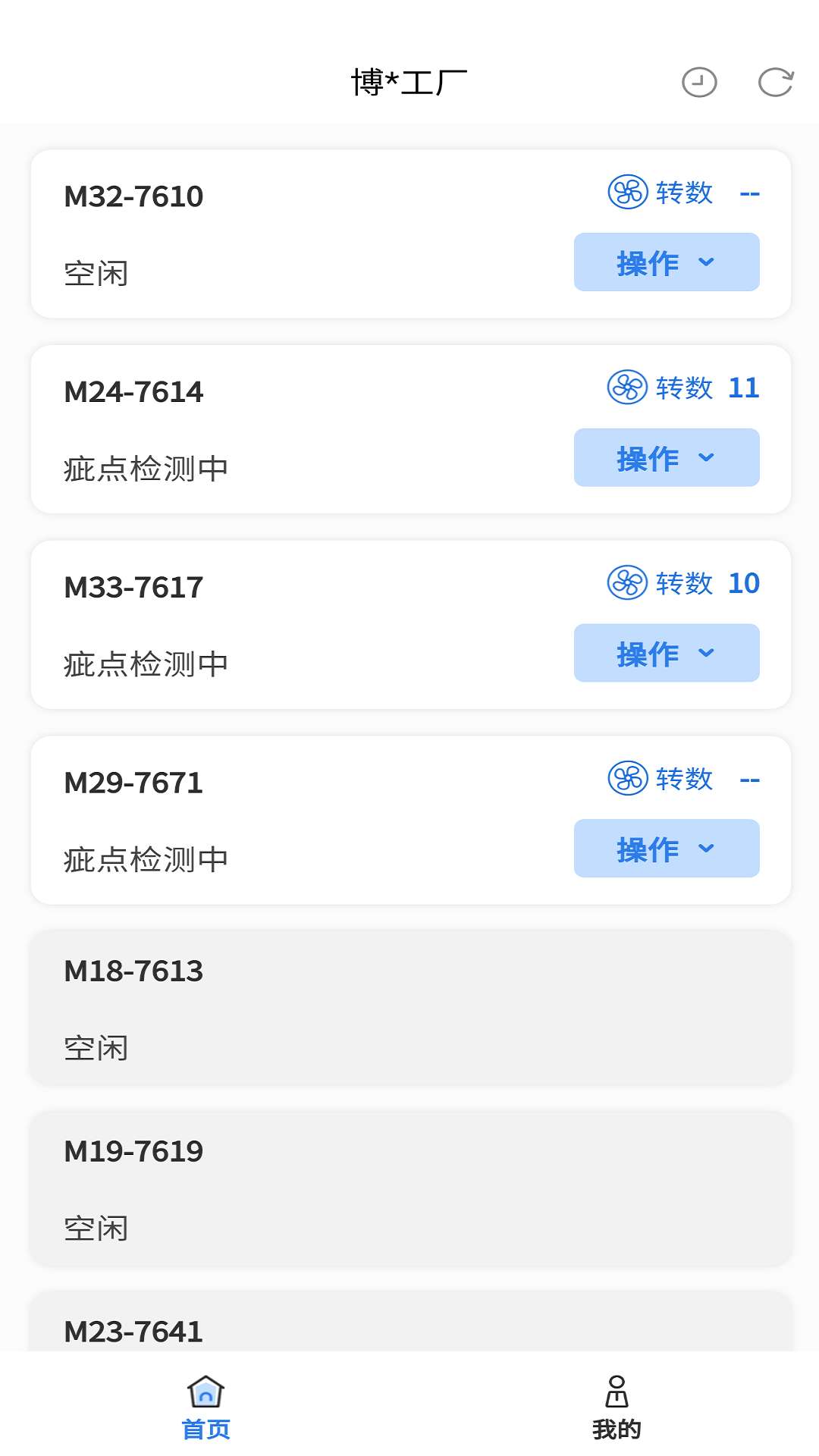Tap the M19-7619 machine card

click(x=409, y=1189)
